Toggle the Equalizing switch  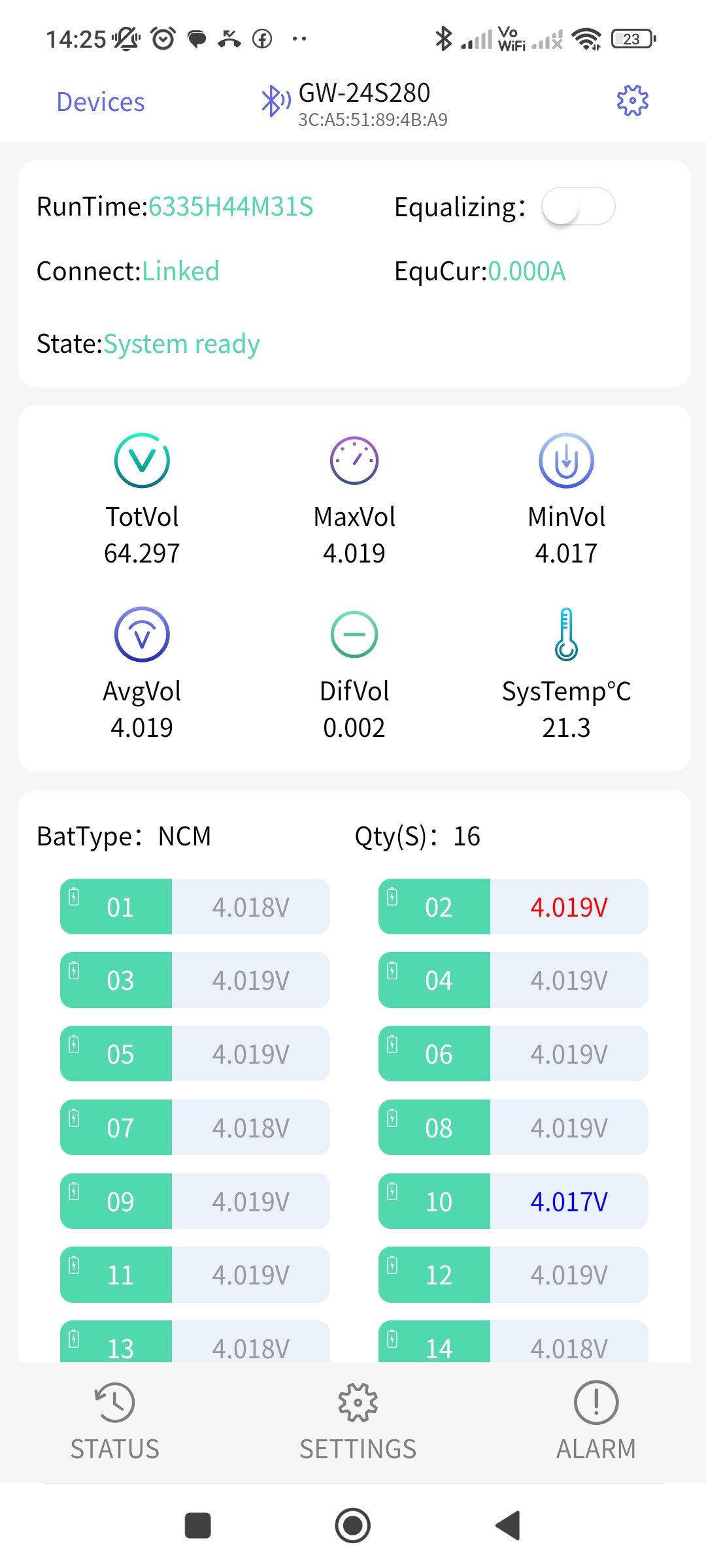click(x=578, y=206)
